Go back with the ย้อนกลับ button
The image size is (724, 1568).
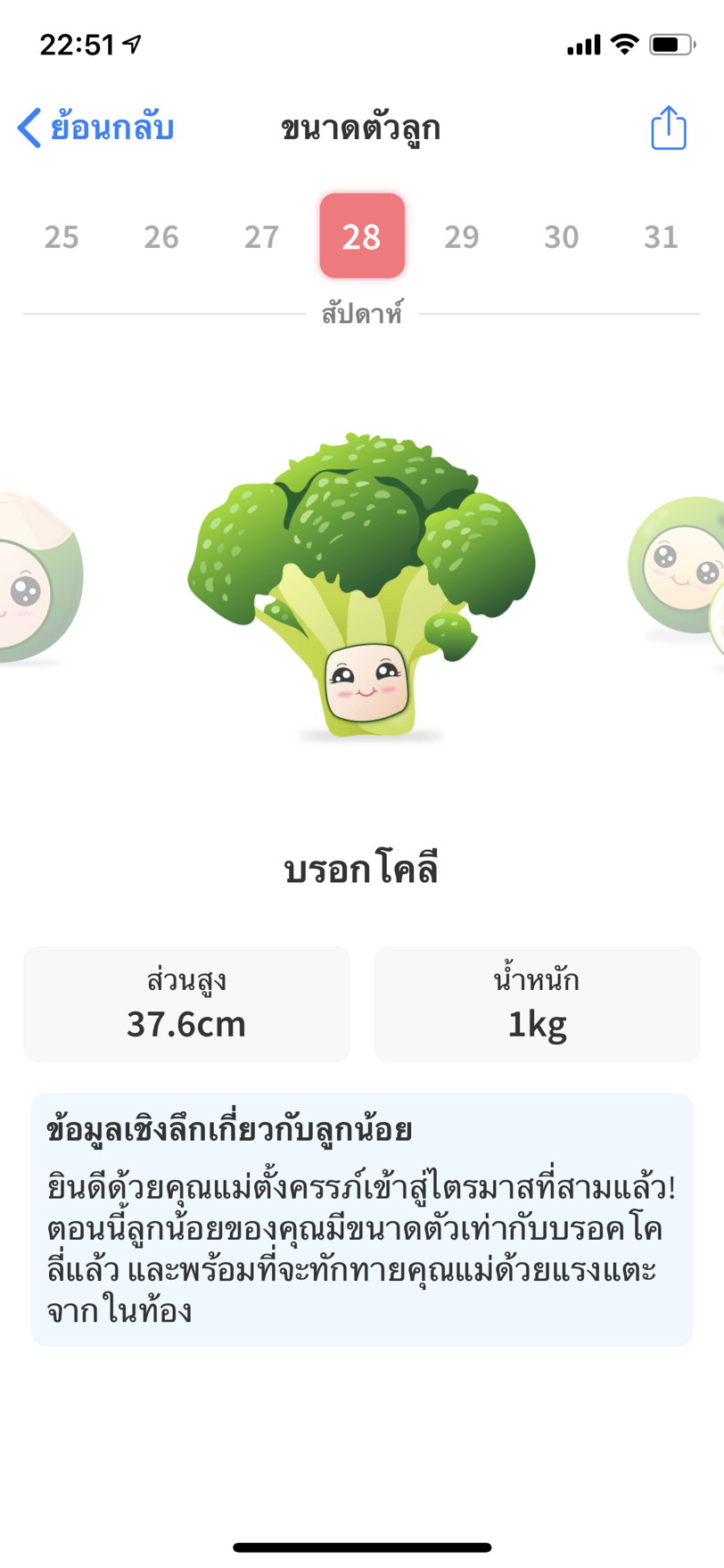coord(96,128)
